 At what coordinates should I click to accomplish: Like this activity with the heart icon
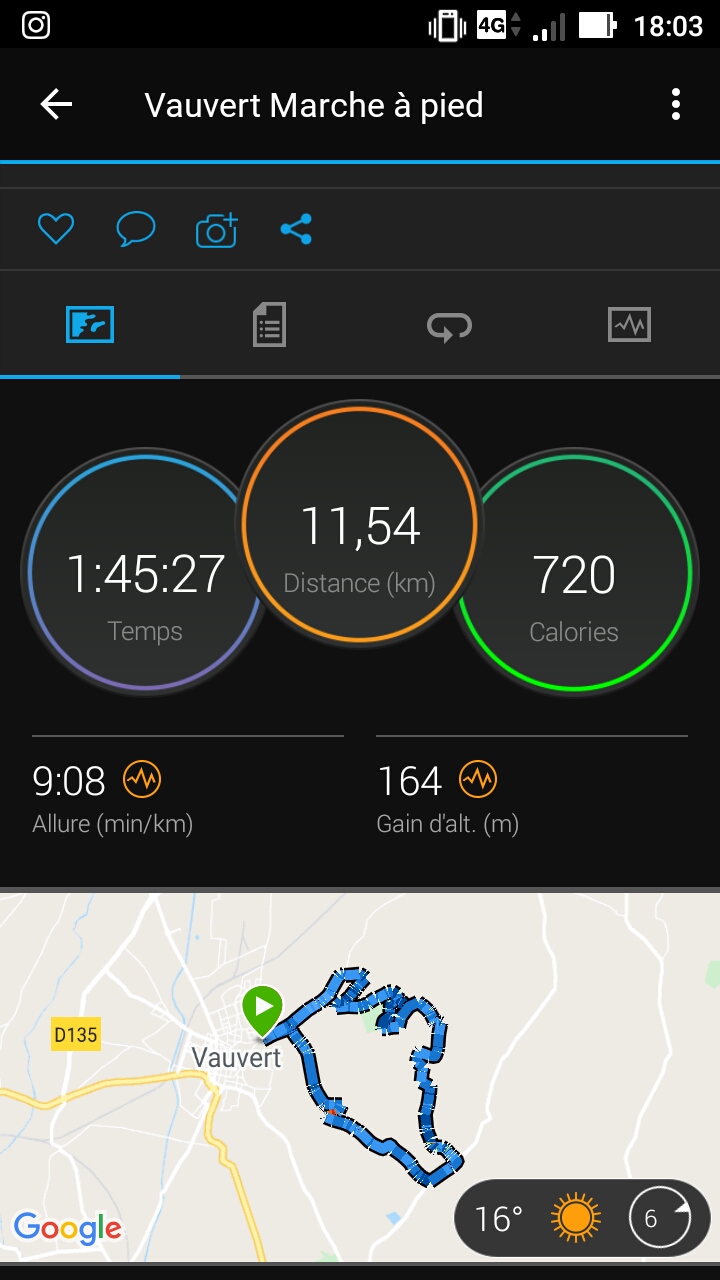(56, 230)
